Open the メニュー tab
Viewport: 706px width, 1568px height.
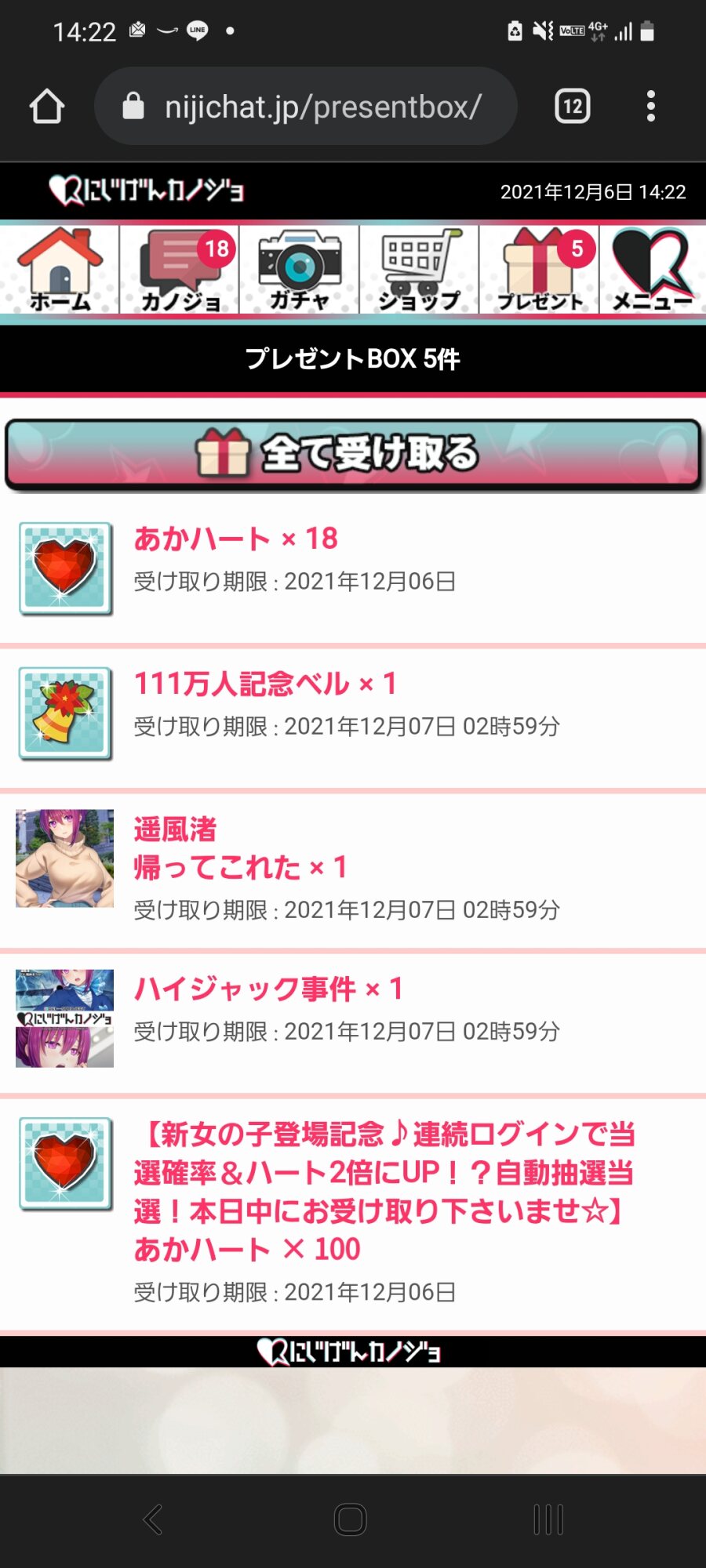tap(652, 270)
